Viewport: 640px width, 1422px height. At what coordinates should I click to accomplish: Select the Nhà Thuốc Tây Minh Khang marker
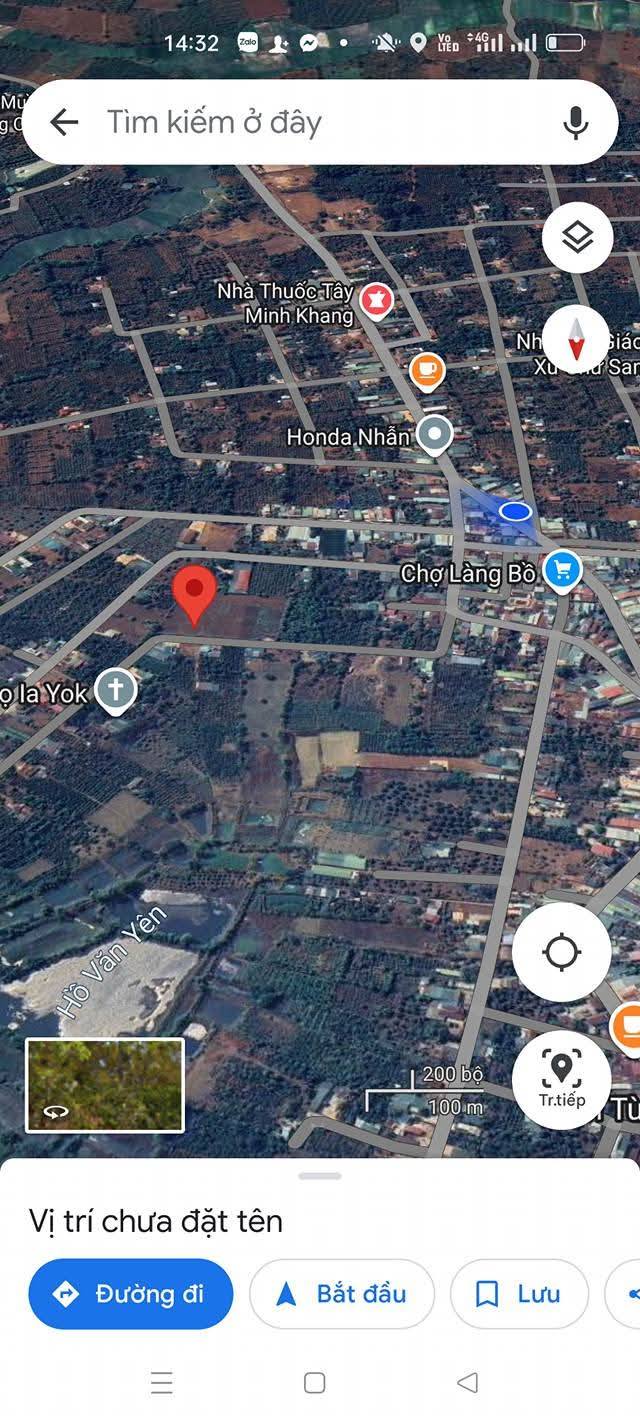[x=376, y=301]
